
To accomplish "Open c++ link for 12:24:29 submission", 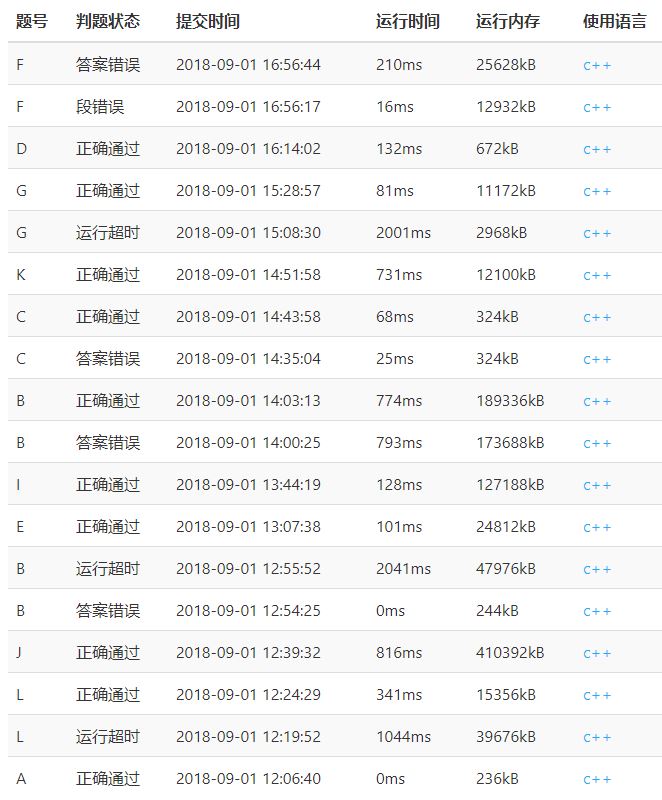I will (x=597, y=695).
